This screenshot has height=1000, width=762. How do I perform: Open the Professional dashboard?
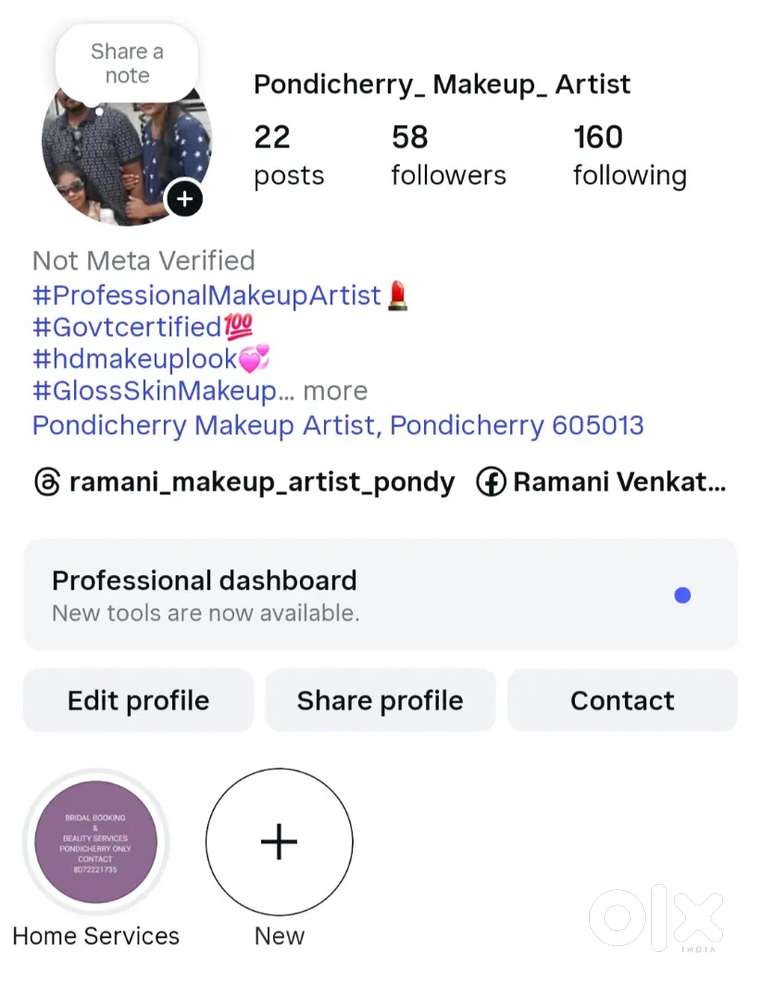pyautogui.click(x=380, y=595)
